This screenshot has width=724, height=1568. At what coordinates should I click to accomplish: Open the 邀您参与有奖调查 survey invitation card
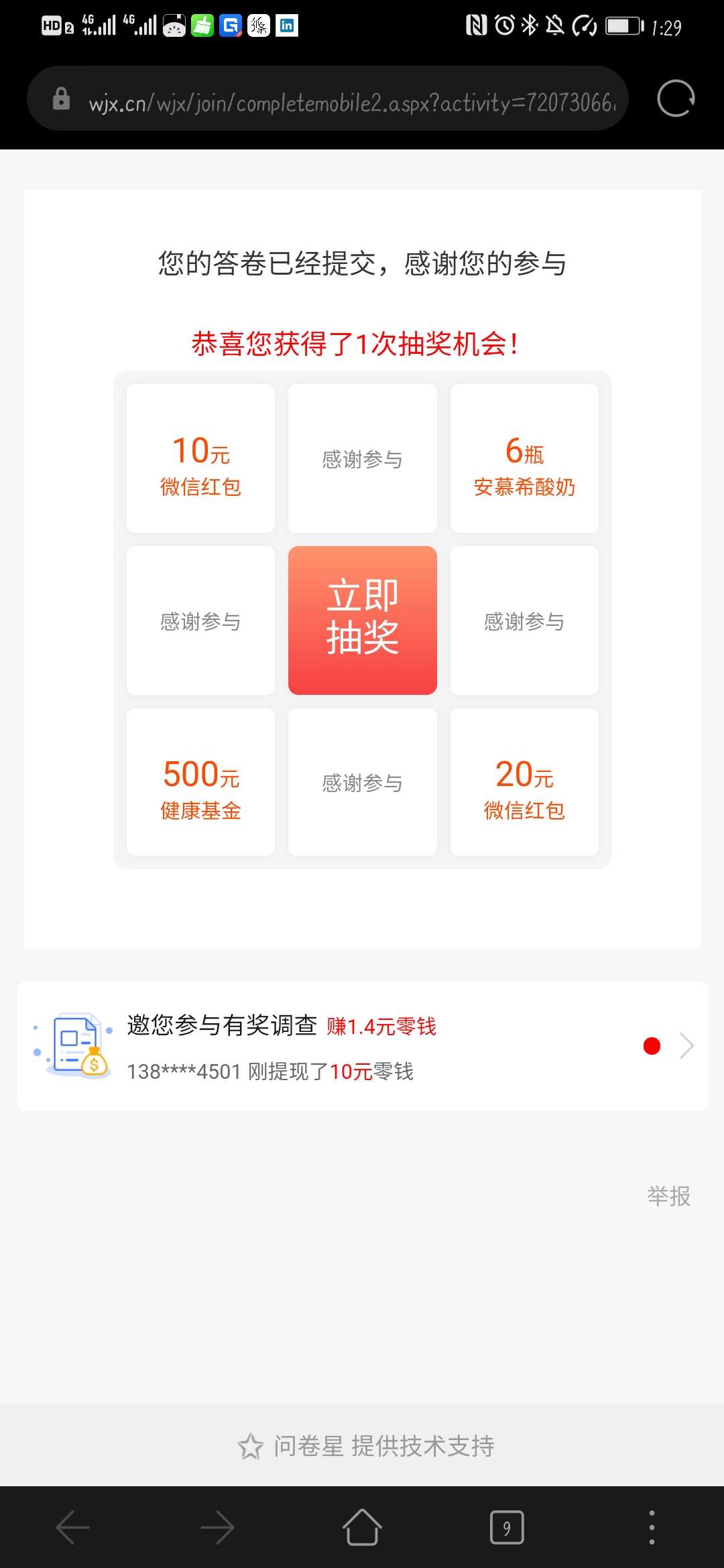[362, 1046]
